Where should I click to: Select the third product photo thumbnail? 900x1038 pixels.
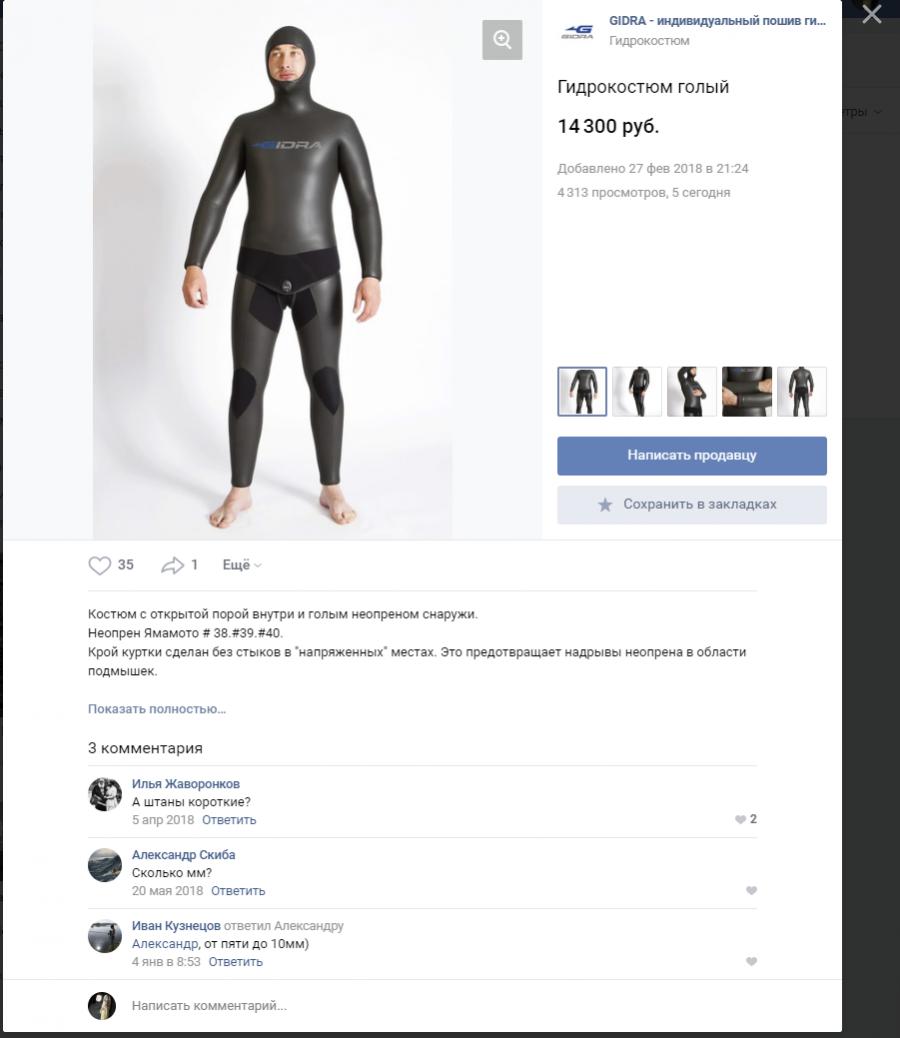692,391
